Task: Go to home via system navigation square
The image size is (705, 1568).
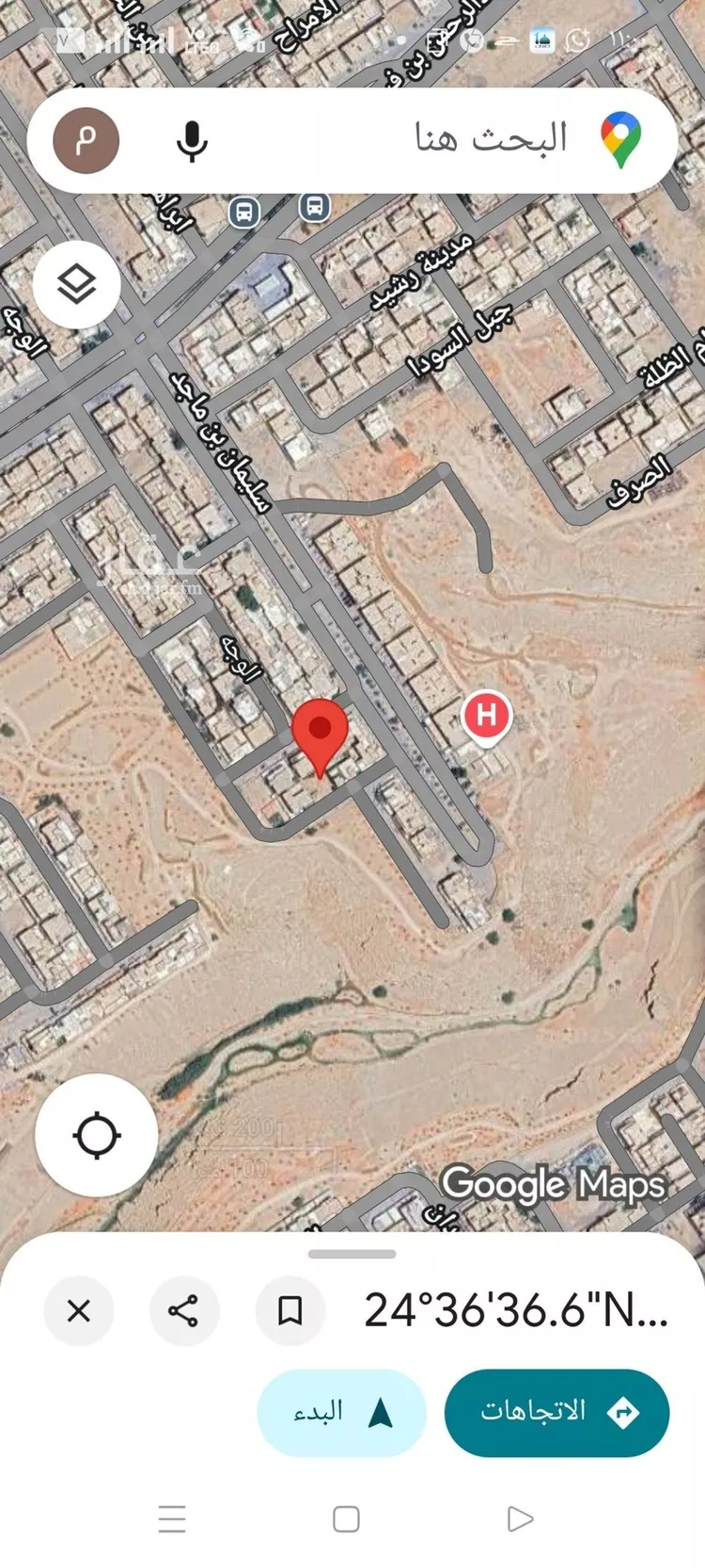Action: click(346, 1519)
